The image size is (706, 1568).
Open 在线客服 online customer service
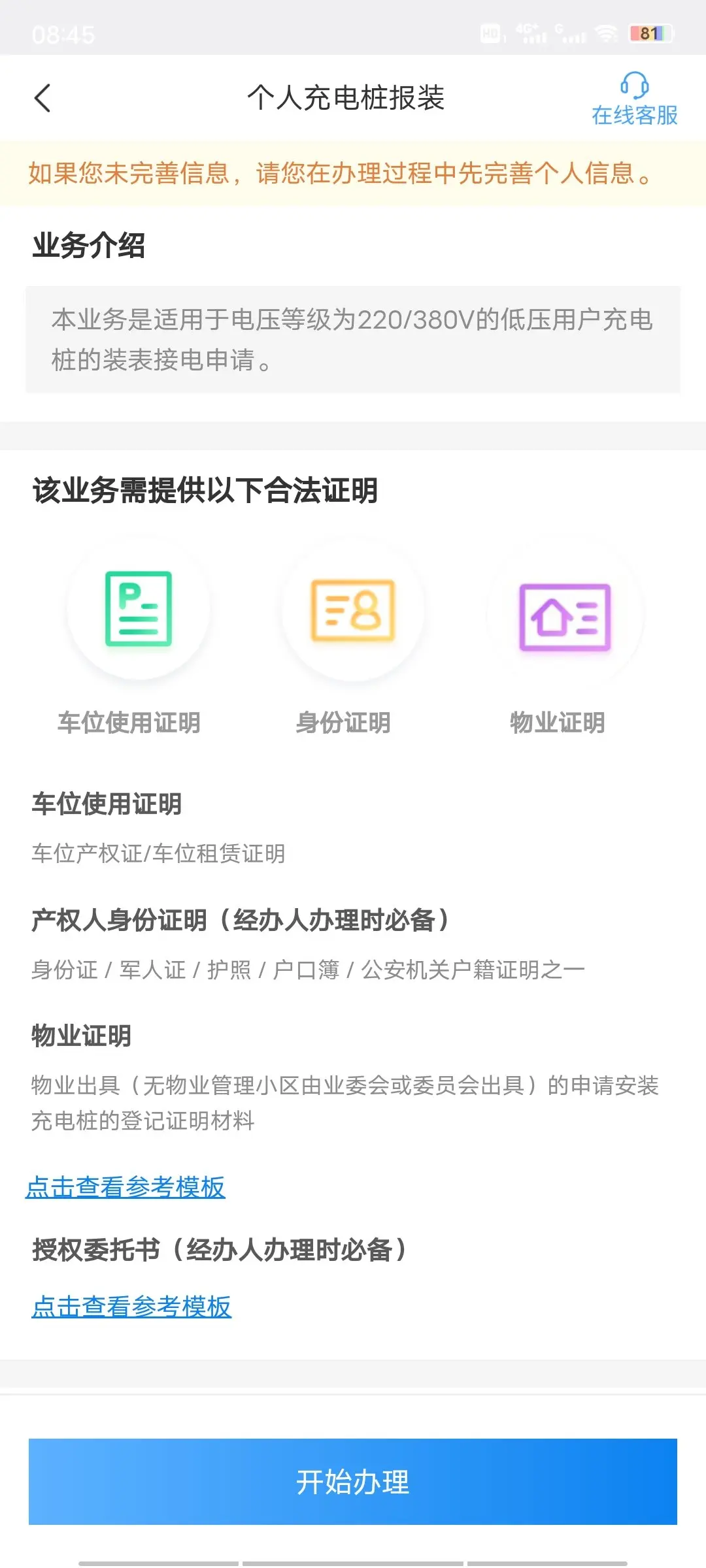(634, 99)
